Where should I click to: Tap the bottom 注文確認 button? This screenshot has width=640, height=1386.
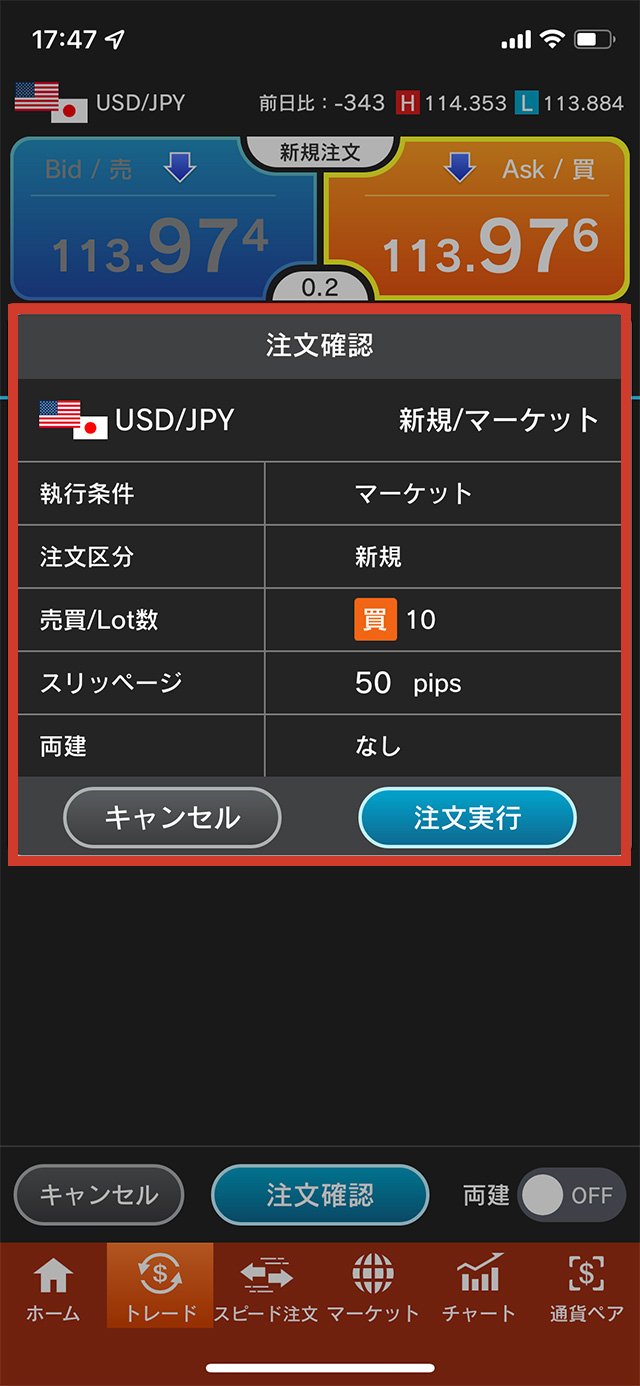pyautogui.click(x=320, y=1194)
